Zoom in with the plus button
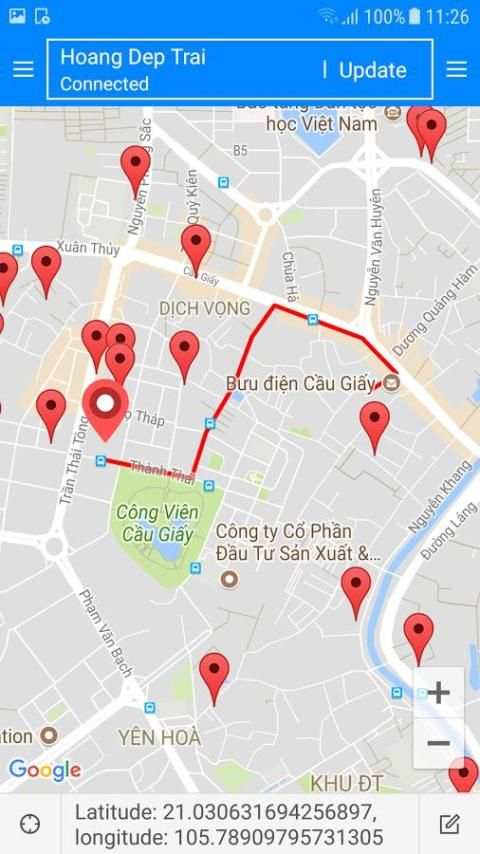Viewport: 480px width, 854px height. [x=439, y=693]
